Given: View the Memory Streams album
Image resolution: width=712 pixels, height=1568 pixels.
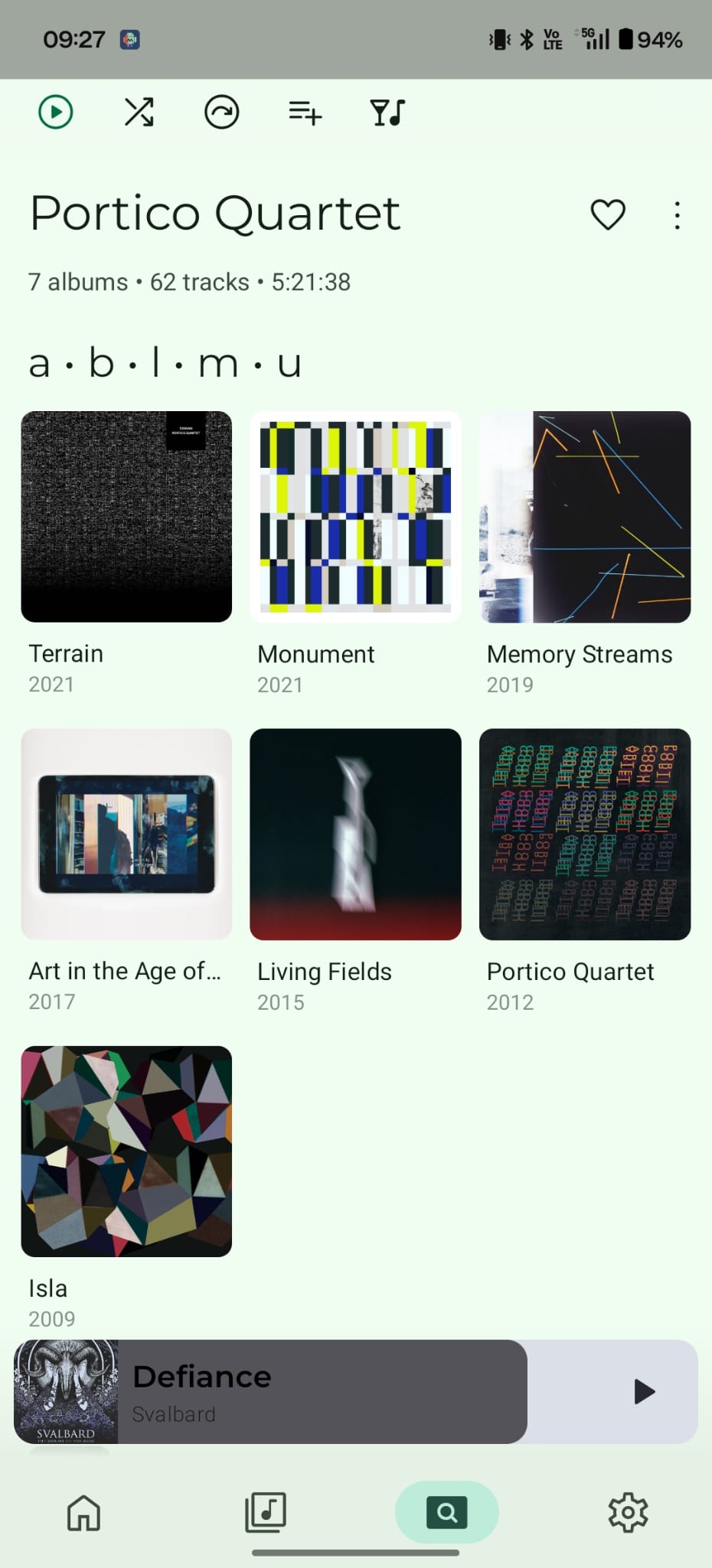Looking at the screenshot, I should tap(585, 517).
